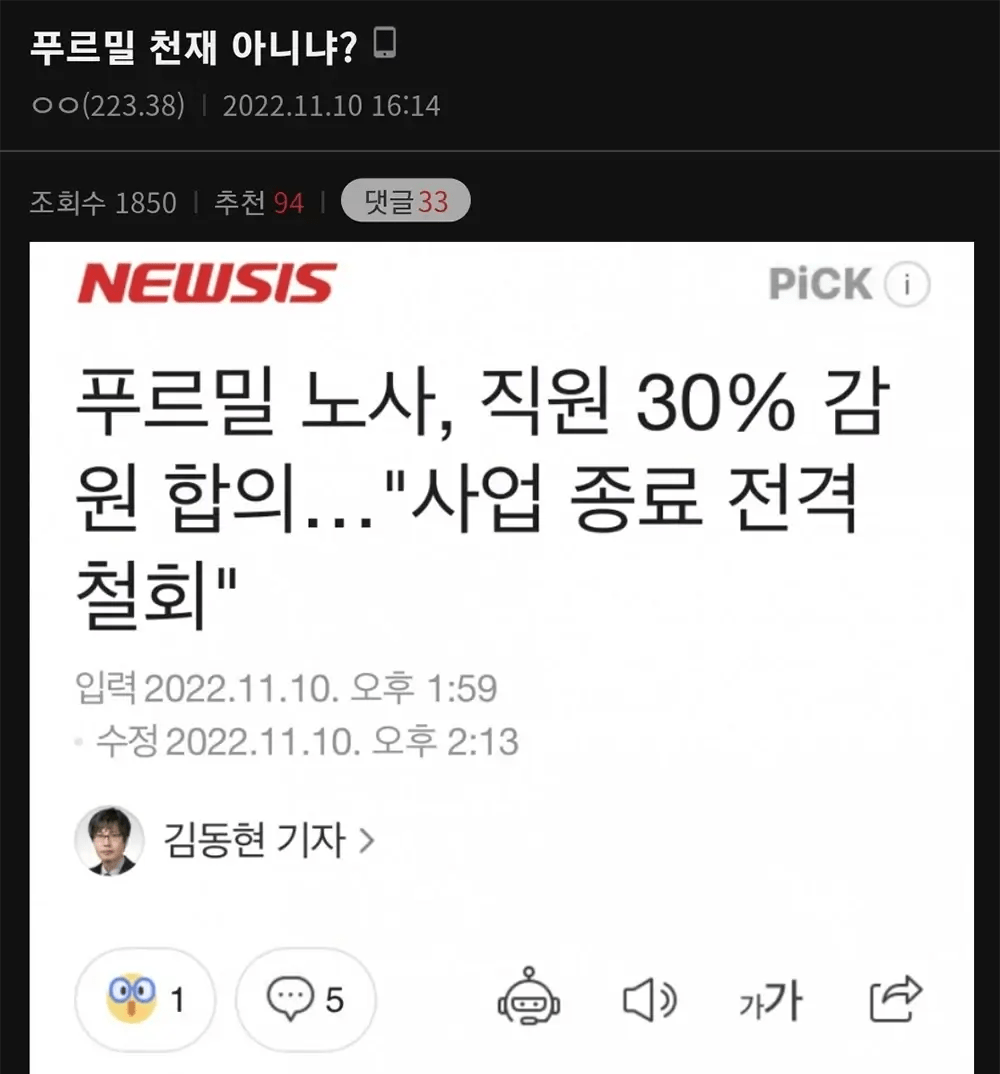The image size is (1000, 1074).
Task: Jump to the 댓글 33 comments
Action: pyautogui.click(x=405, y=203)
